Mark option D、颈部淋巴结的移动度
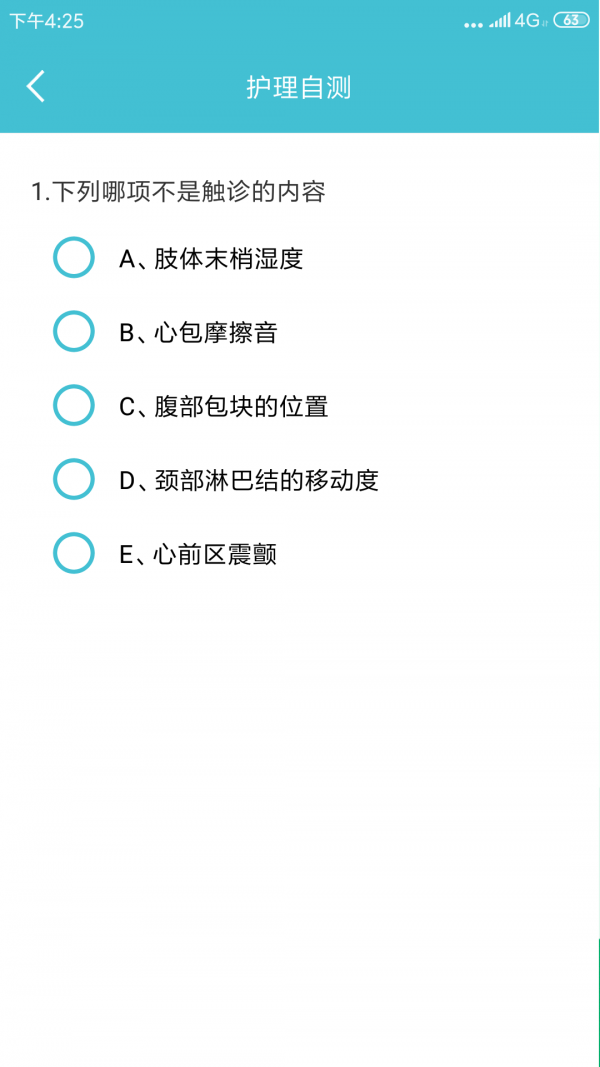 click(74, 480)
